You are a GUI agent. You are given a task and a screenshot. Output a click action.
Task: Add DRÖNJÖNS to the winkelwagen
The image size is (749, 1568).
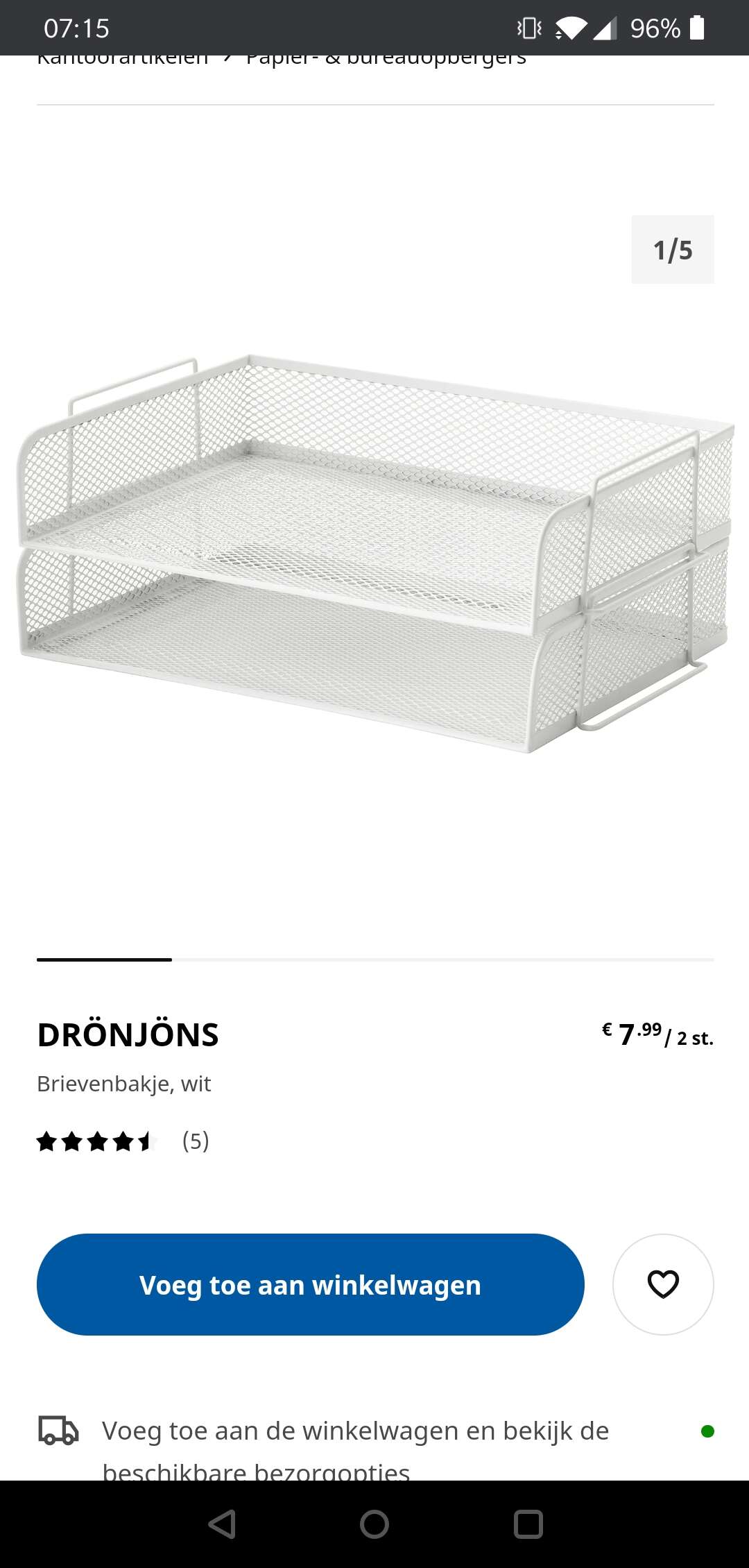point(310,1284)
